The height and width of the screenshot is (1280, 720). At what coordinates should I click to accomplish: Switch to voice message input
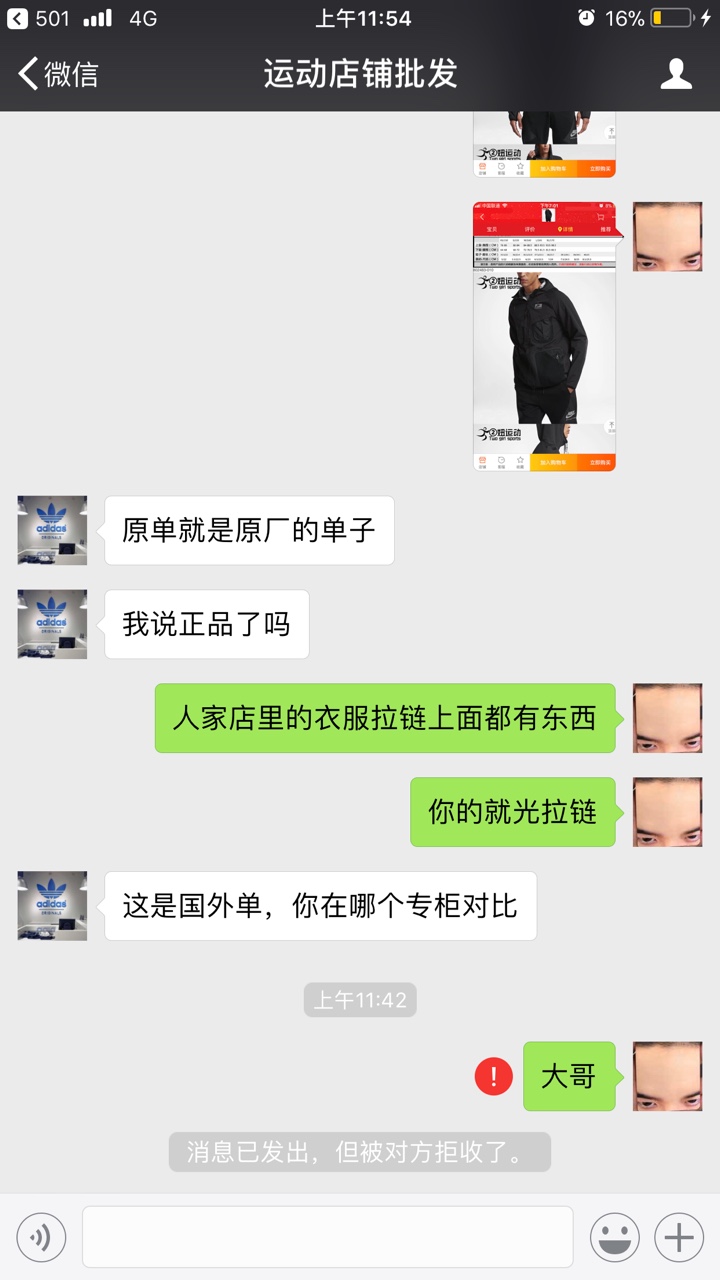point(41,1238)
